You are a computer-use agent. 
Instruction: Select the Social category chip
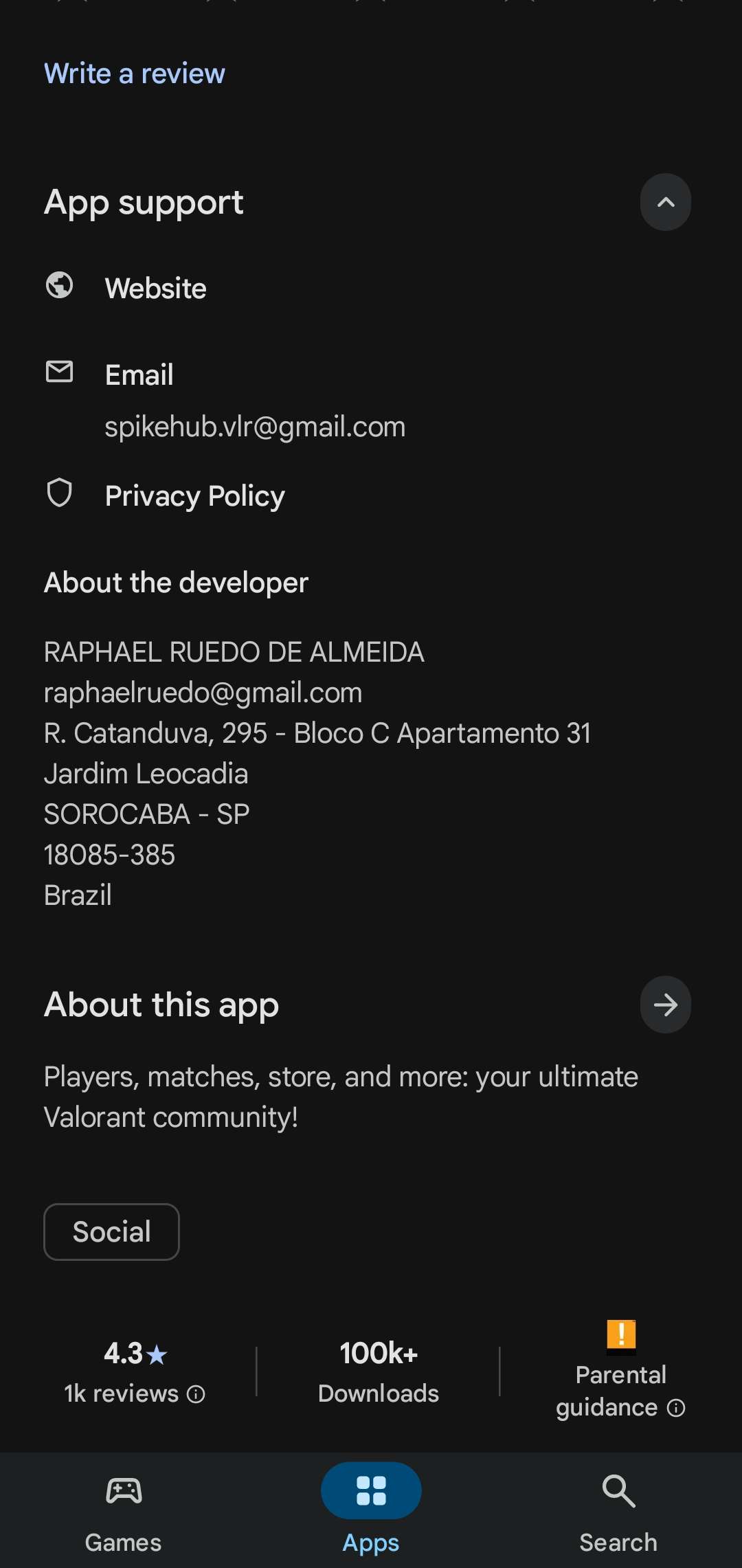pos(112,1232)
